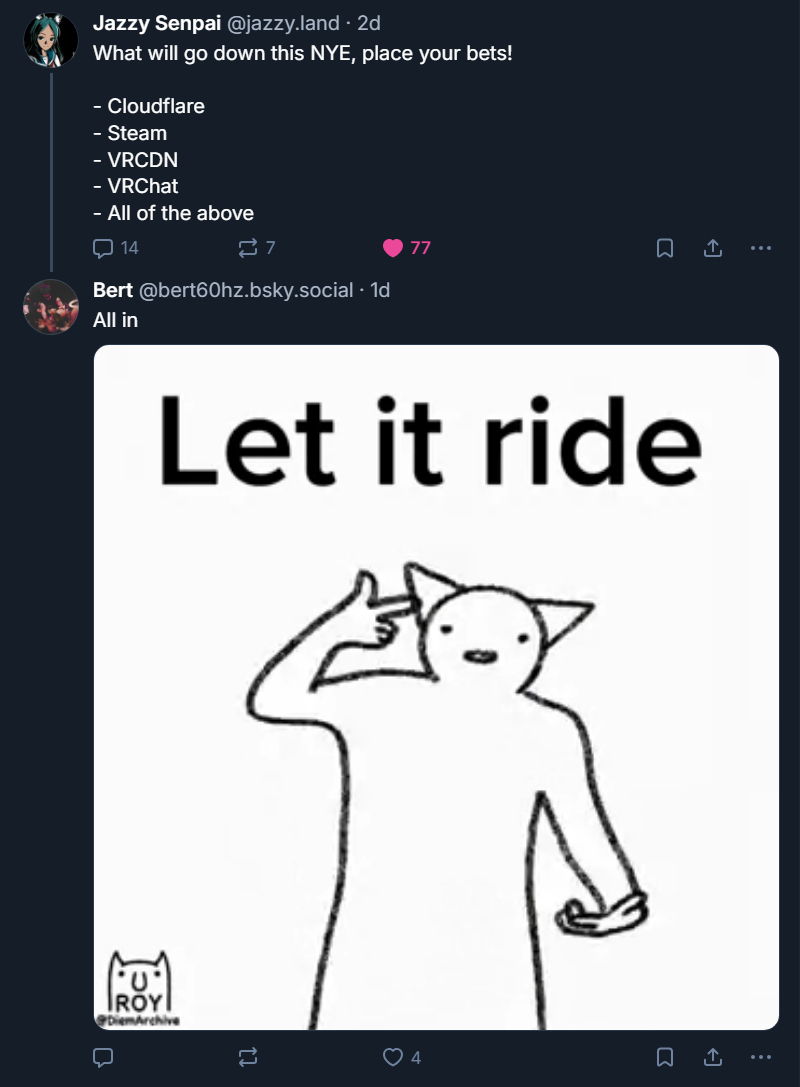Screen dimensions: 800x1087
Task: Open Bert's profile avatar
Action: (x=50, y=307)
